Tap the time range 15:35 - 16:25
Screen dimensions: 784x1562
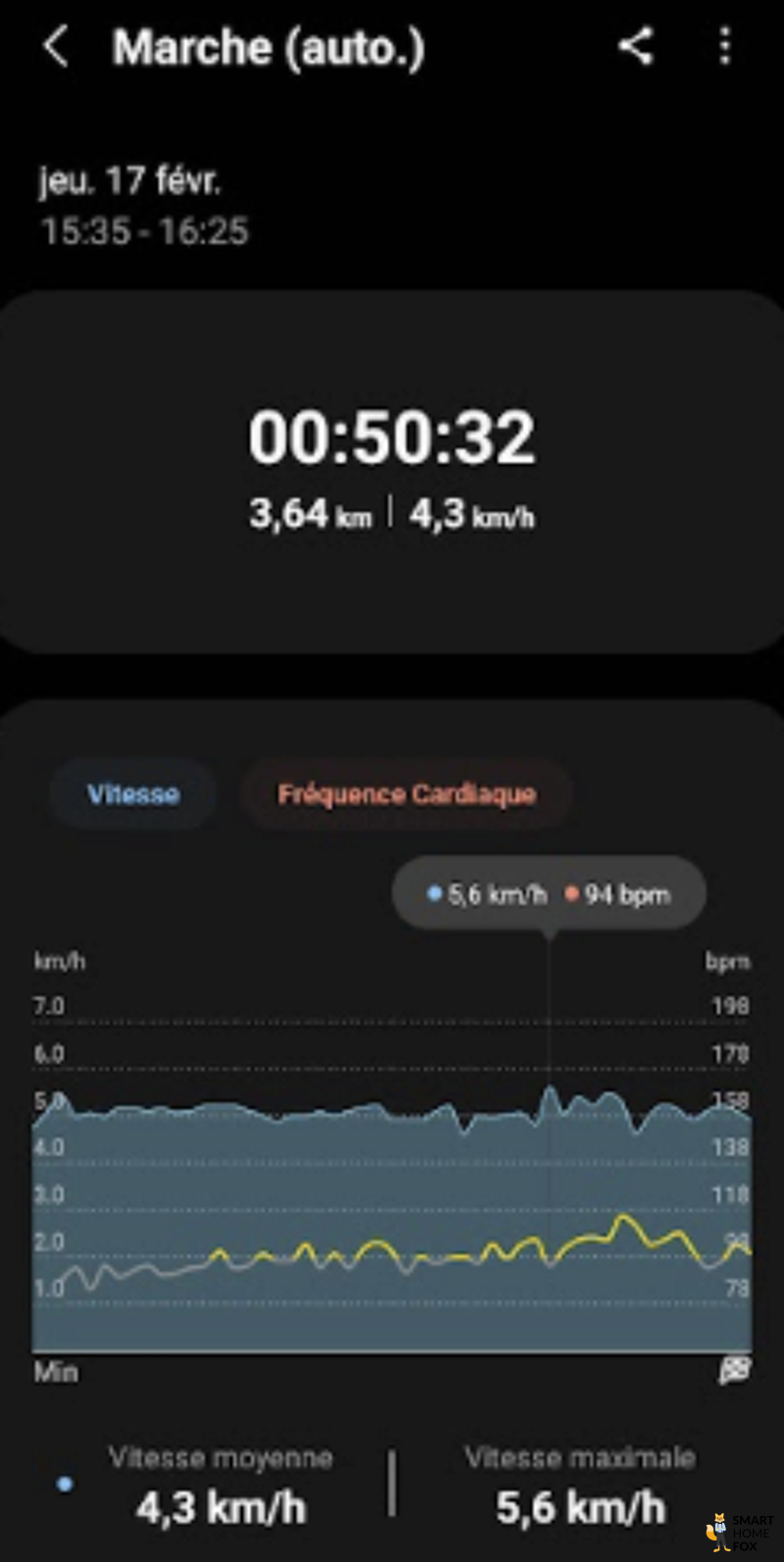144,231
